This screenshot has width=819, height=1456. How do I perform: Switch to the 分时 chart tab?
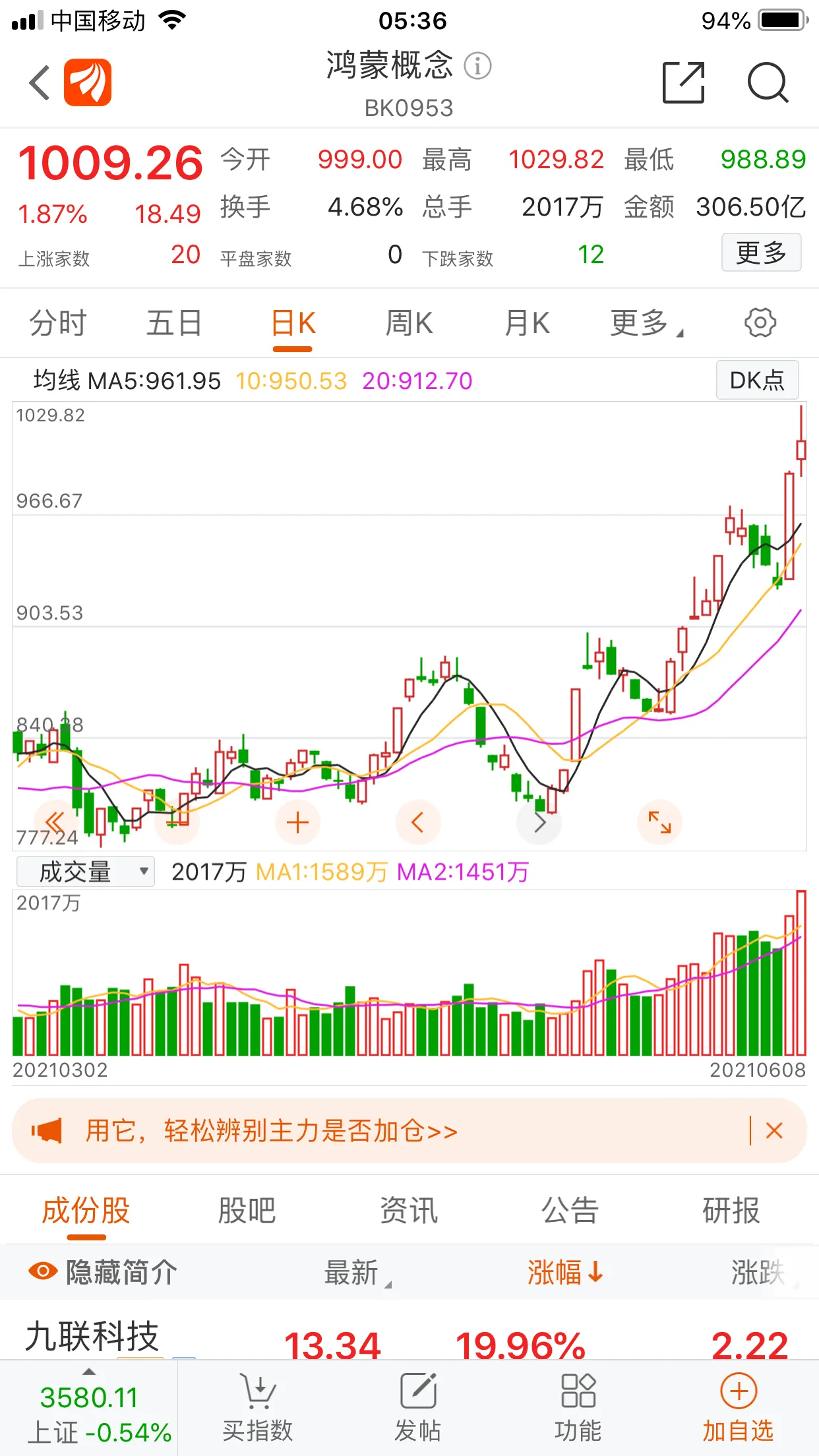tap(58, 324)
